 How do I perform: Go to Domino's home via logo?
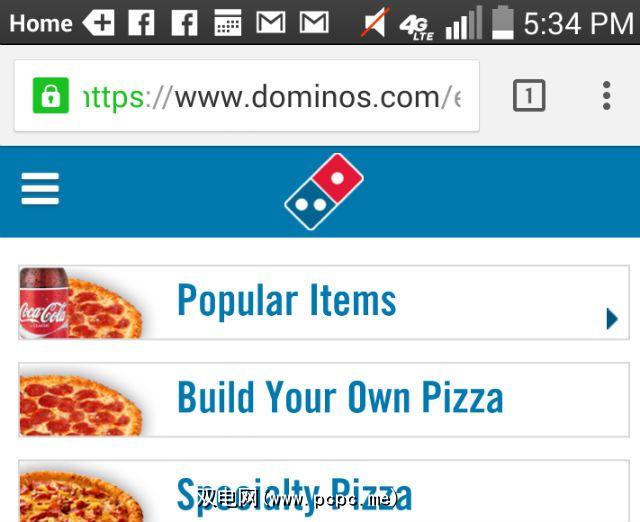(323, 191)
